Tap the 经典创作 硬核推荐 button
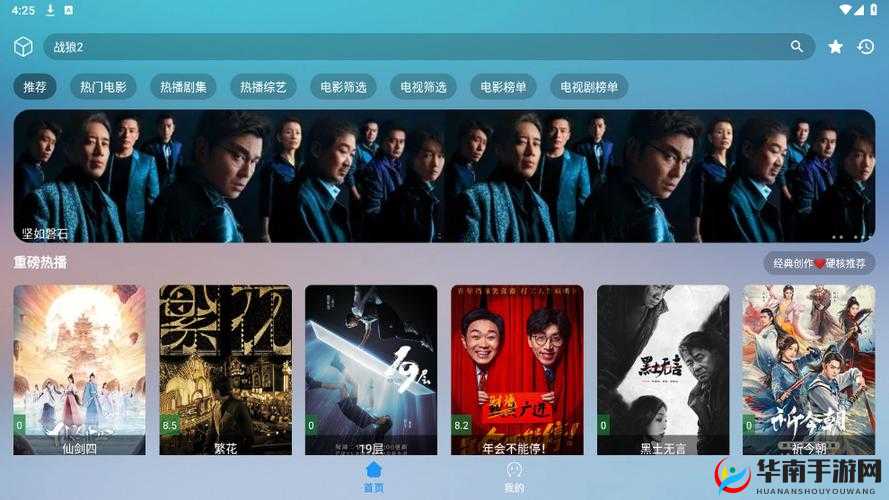Viewport: 889px width, 500px height. click(819, 264)
